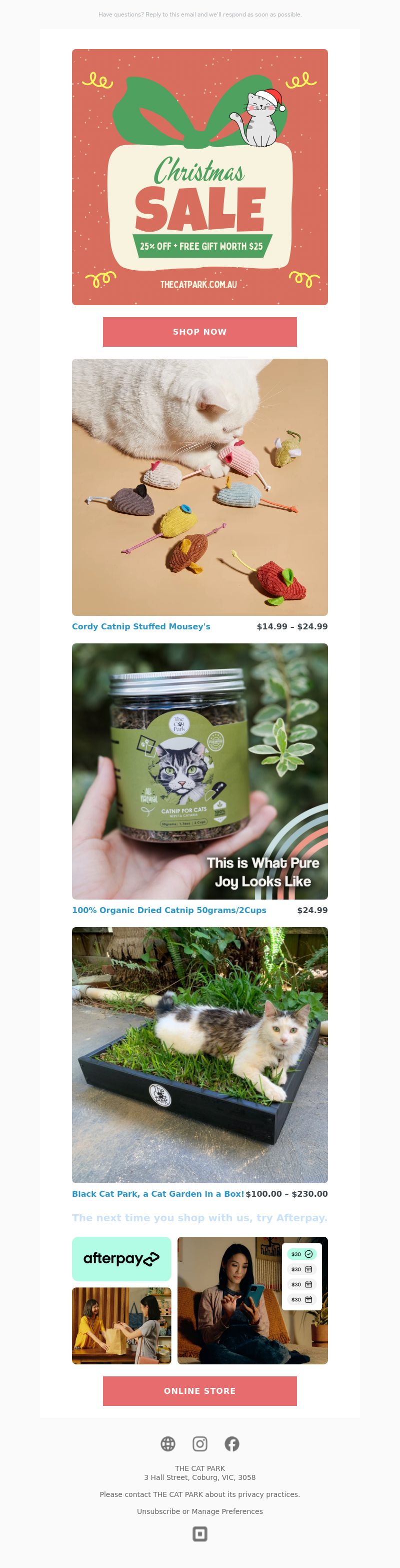The width and height of the screenshot is (400, 1568).
Task: Open Cordy Catnip Stuffed Mousey's link
Action: (141, 626)
